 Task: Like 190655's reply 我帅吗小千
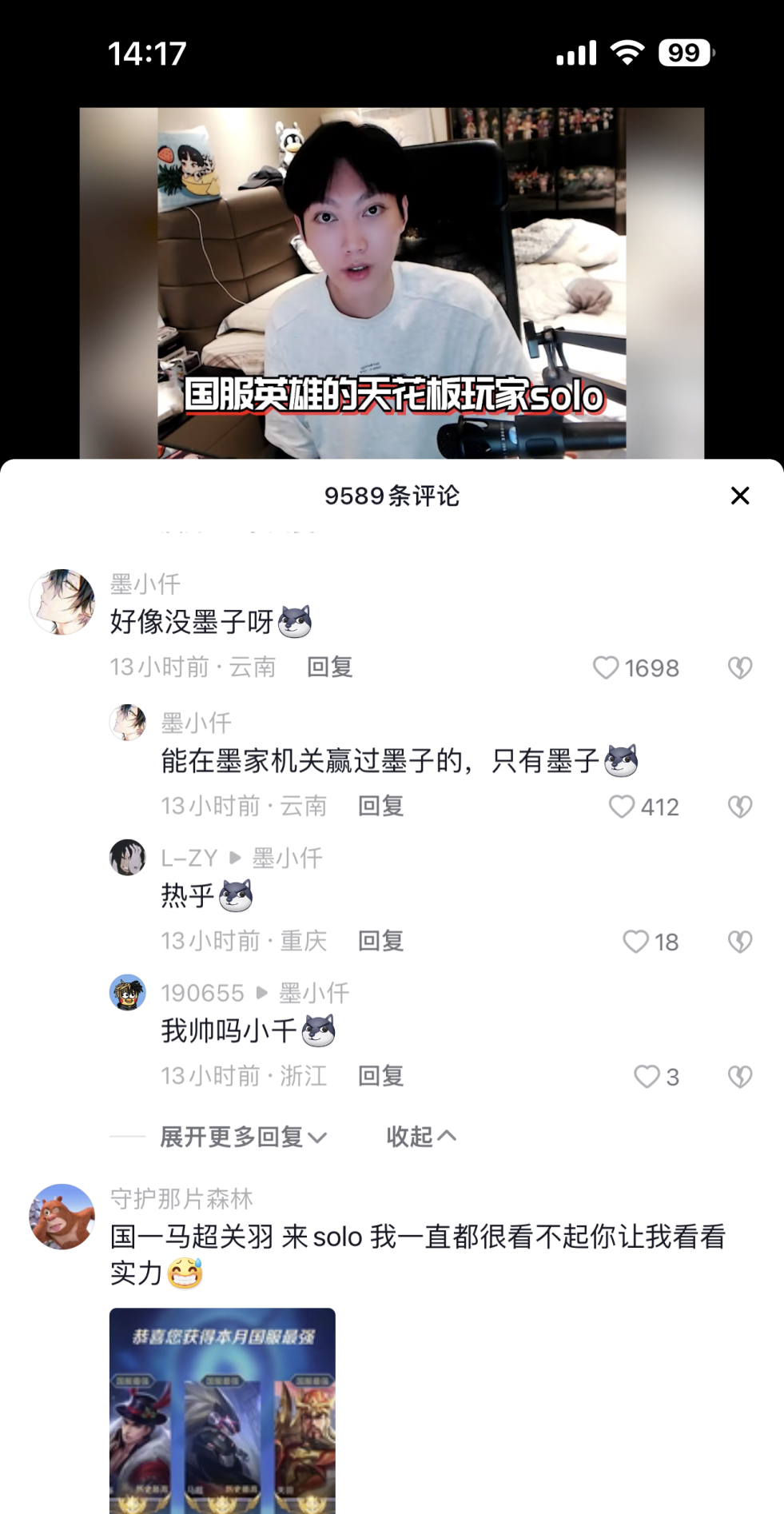coord(647,1077)
